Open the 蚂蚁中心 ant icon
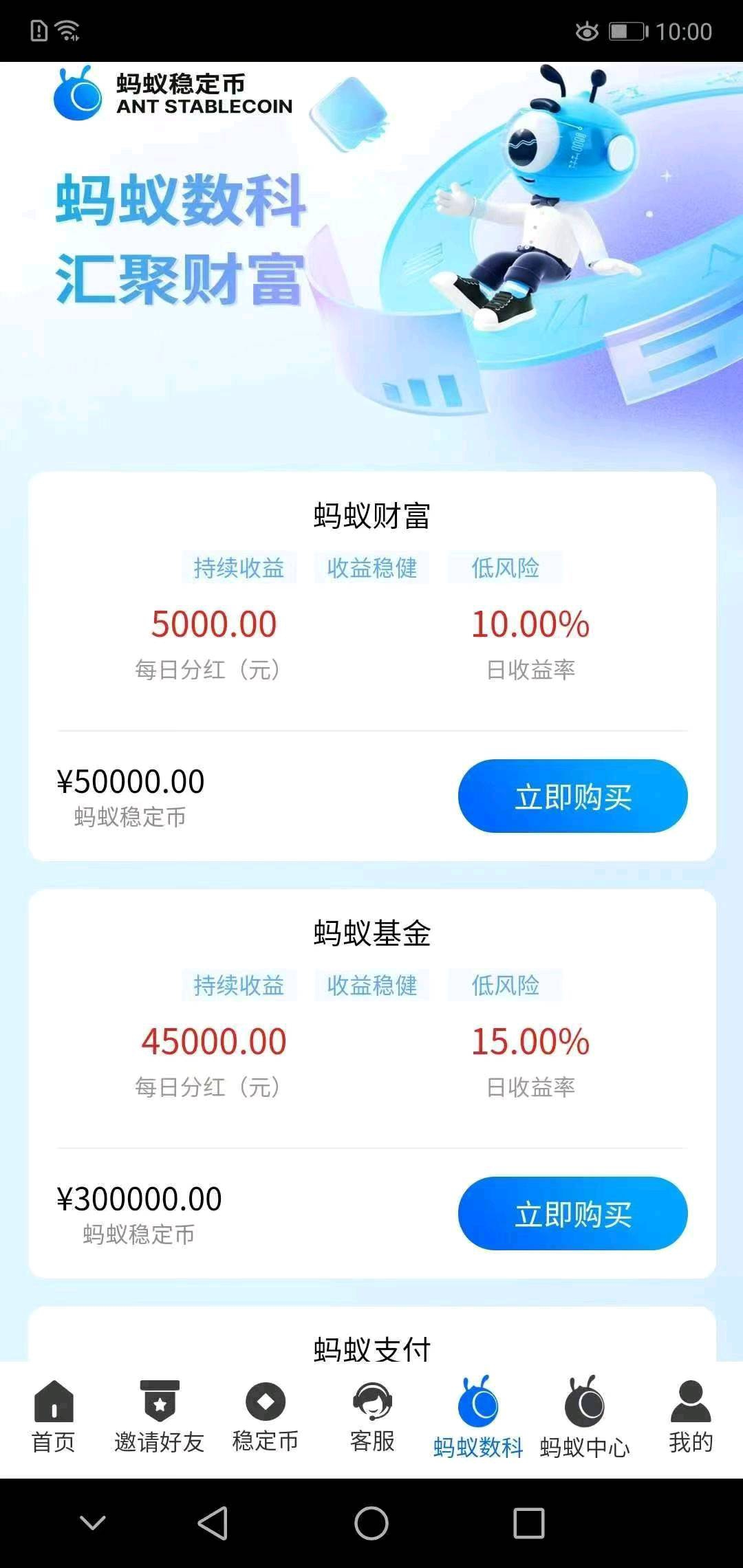Image resolution: width=743 pixels, height=1568 pixels. tap(583, 1403)
